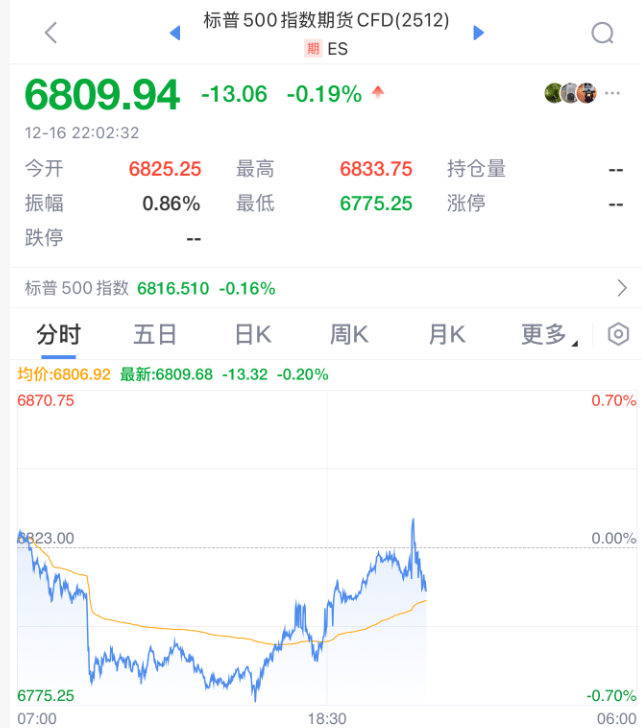Open chart settings hexagon icon
Screen dimensions: 642x728
pos(618,334)
